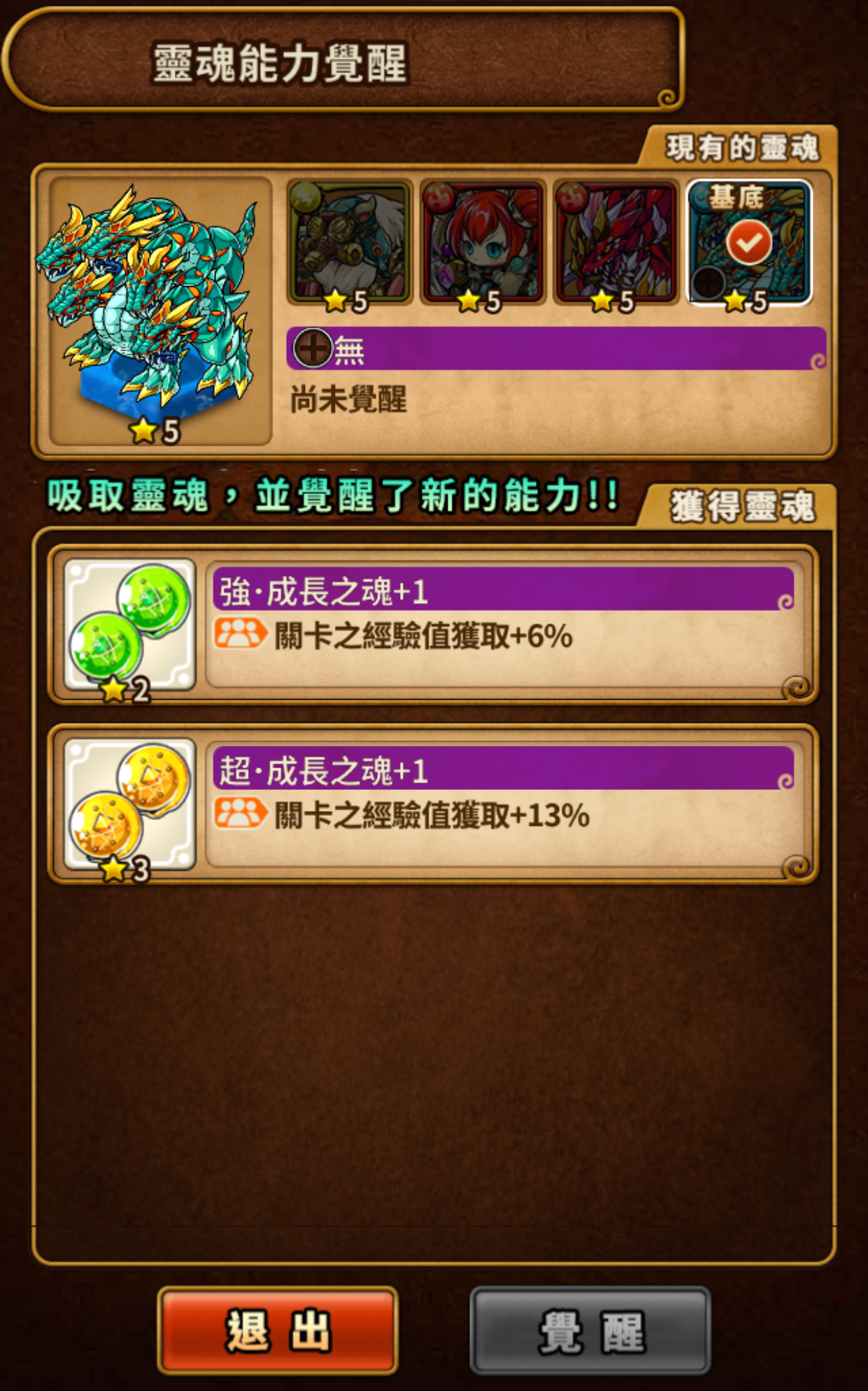Select the 超·成長之魂+1 soul card
Viewport: 868px width, 1391px height.
pyautogui.click(x=432, y=804)
